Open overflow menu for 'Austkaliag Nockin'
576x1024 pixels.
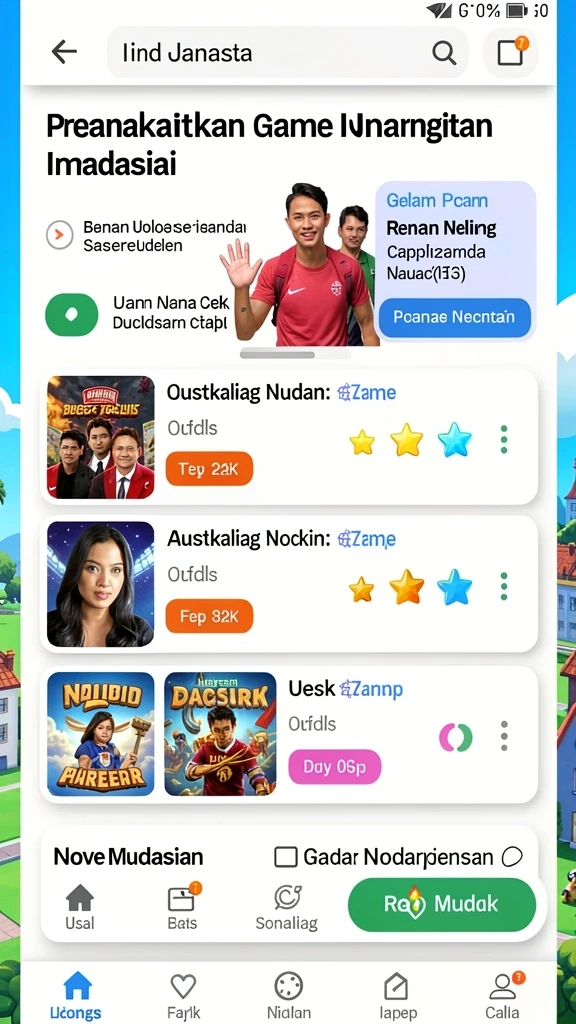[504, 586]
